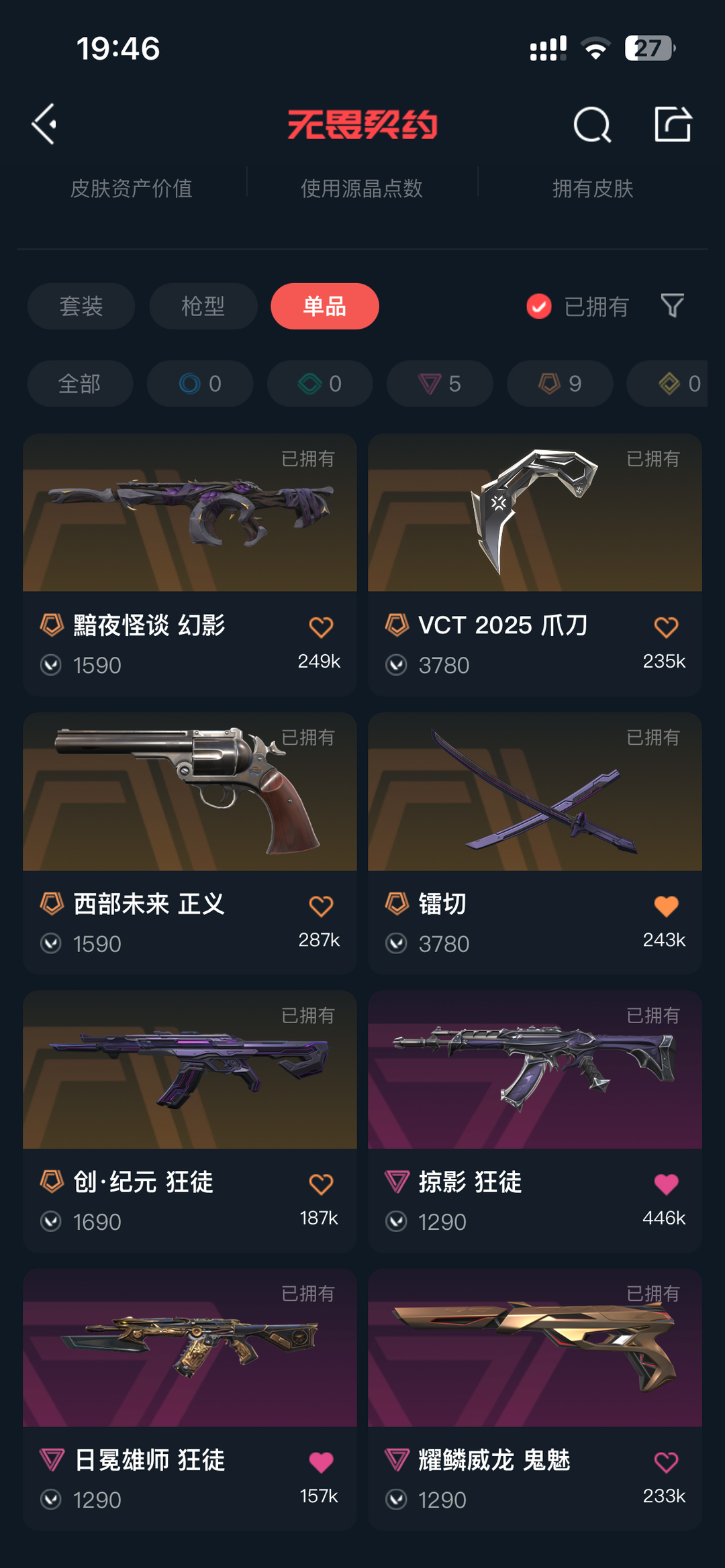
Task: Switch to the 枪型 tab
Action: point(203,307)
